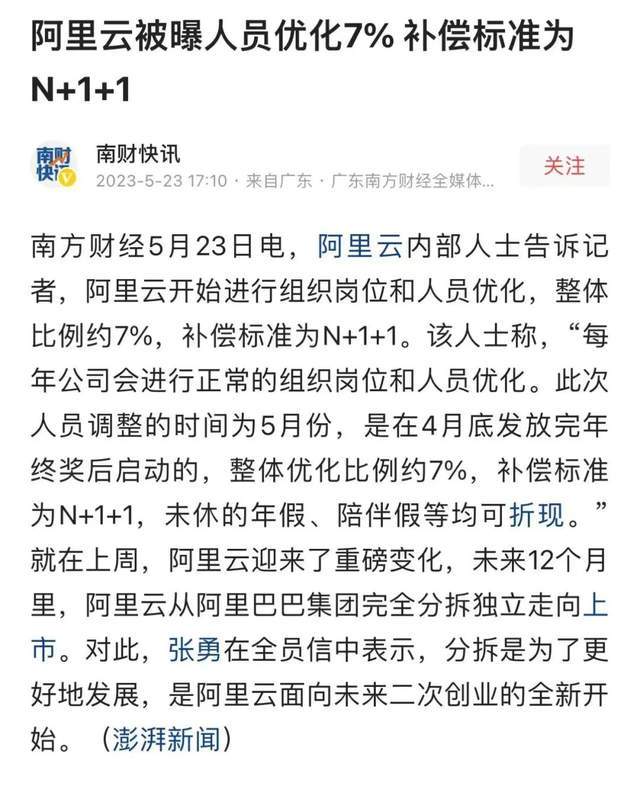Open the 南财快讯 author name
Screen dimensions: 640x812
138,153
